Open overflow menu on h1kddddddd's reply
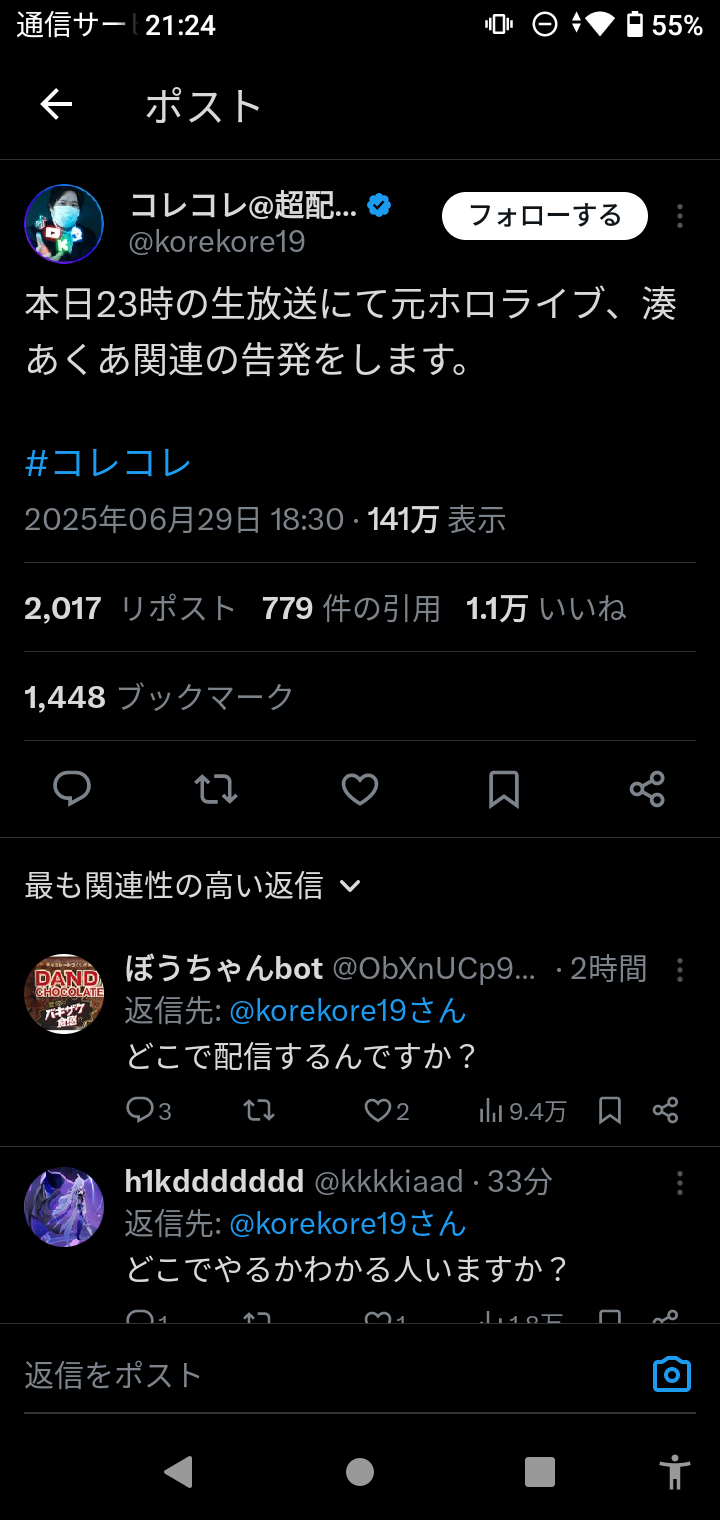Screen dimensions: 720x1520 click(680, 1183)
